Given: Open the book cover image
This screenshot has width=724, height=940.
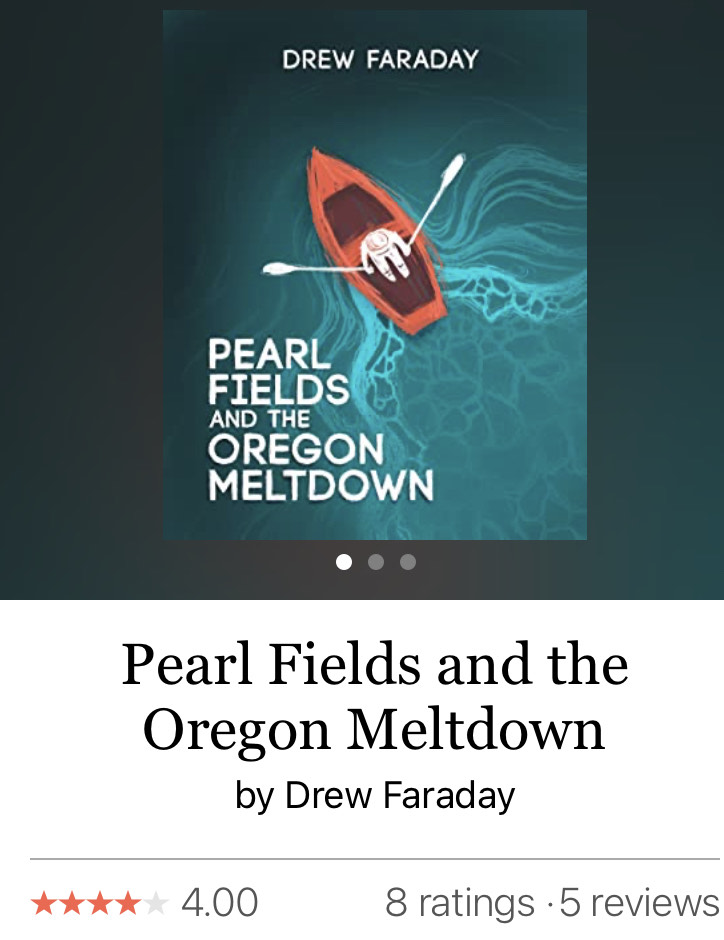Looking at the screenshot, I should coord(374,275).
